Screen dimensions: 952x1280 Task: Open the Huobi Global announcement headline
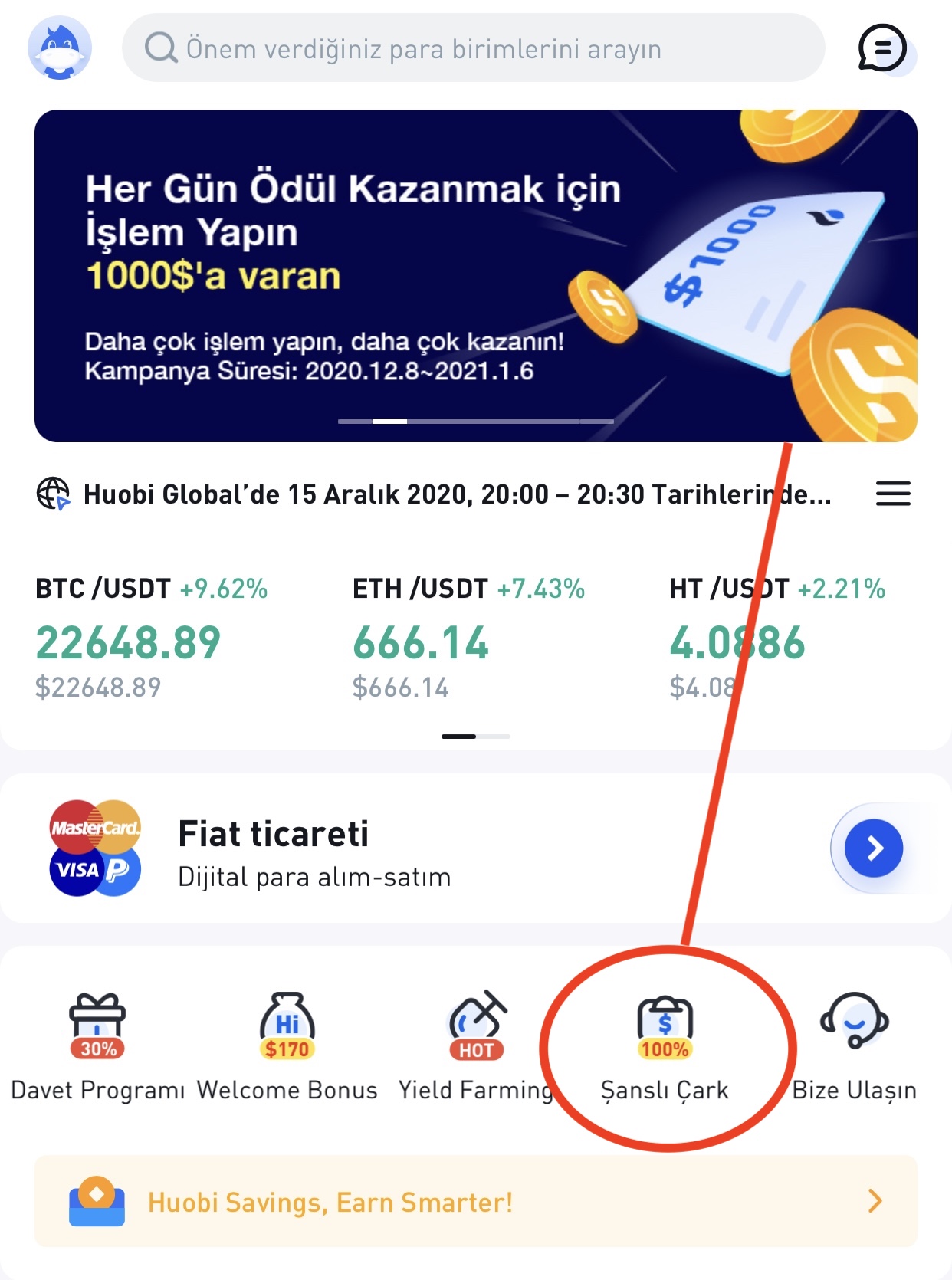456,494
